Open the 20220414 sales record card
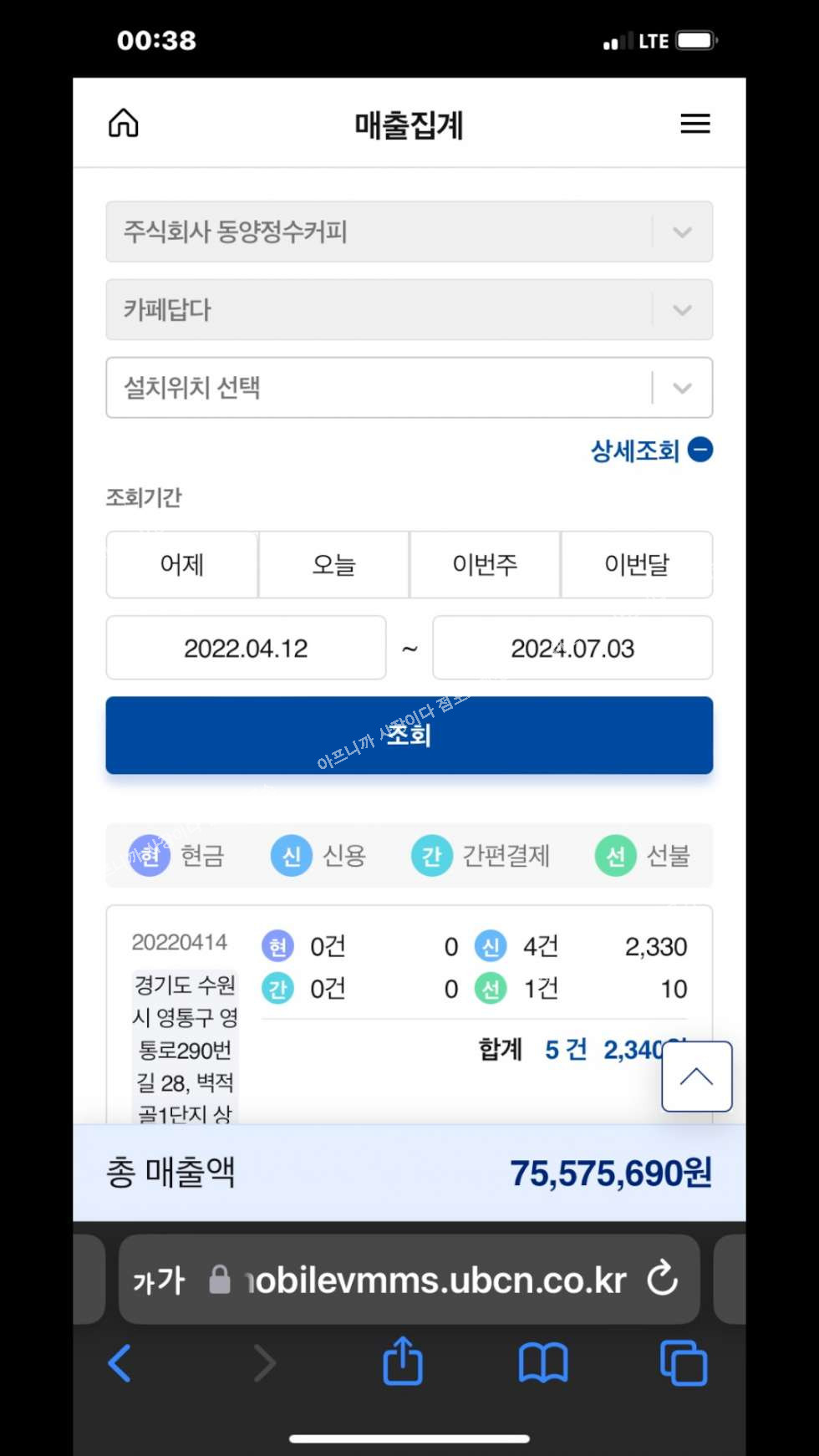The image size is (819, 1456). (x=409, y=1015)
